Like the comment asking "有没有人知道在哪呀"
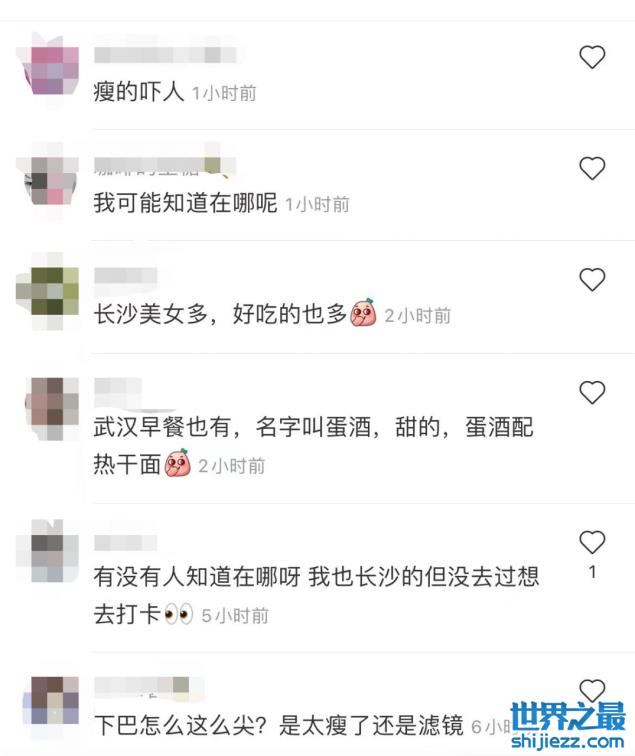 [593, 543]
